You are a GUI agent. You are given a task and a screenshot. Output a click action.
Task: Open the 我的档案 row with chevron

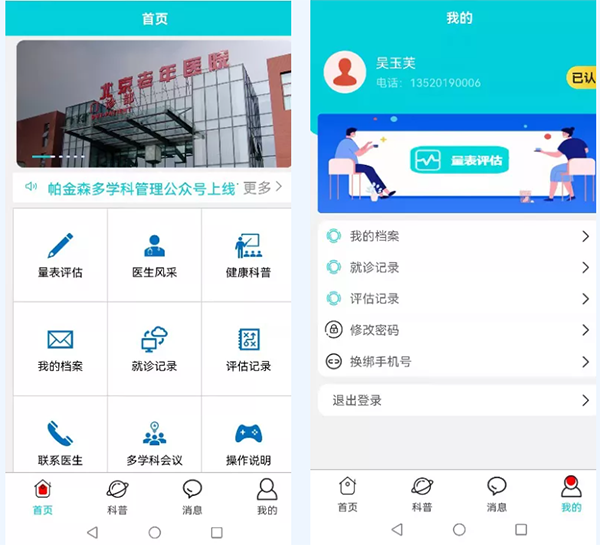tap(456, 236)
